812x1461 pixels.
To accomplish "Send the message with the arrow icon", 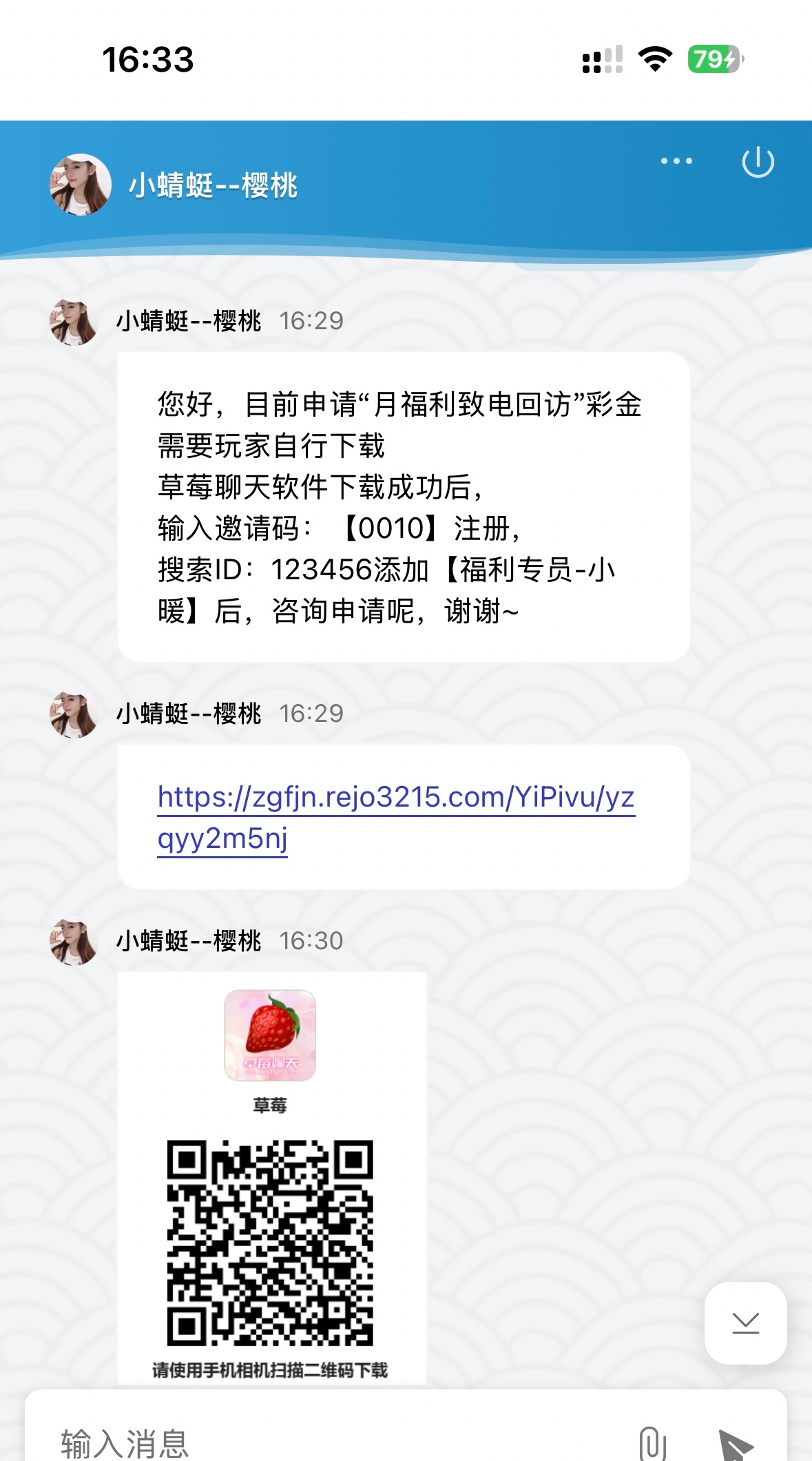I will [735, 1444].
